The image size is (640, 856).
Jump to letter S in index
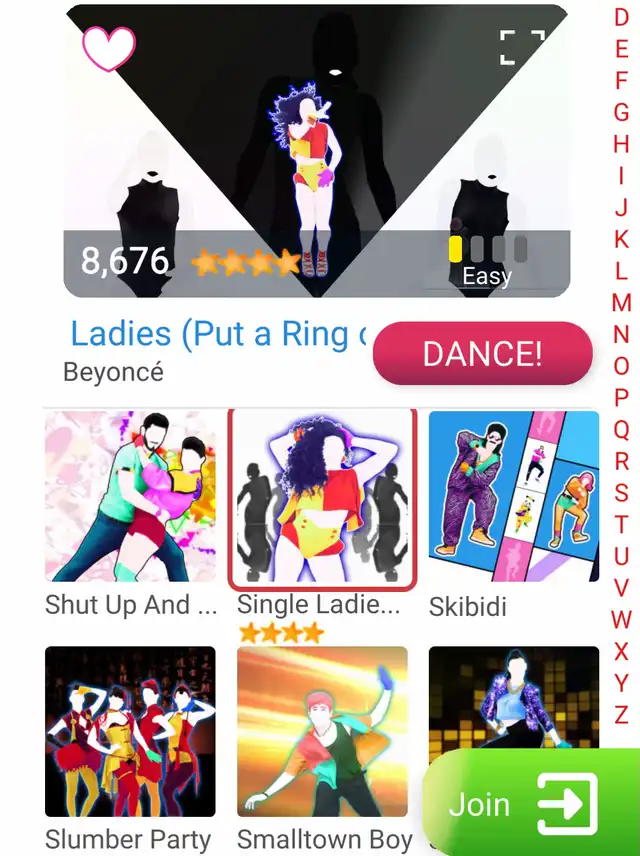coord(621,492)
